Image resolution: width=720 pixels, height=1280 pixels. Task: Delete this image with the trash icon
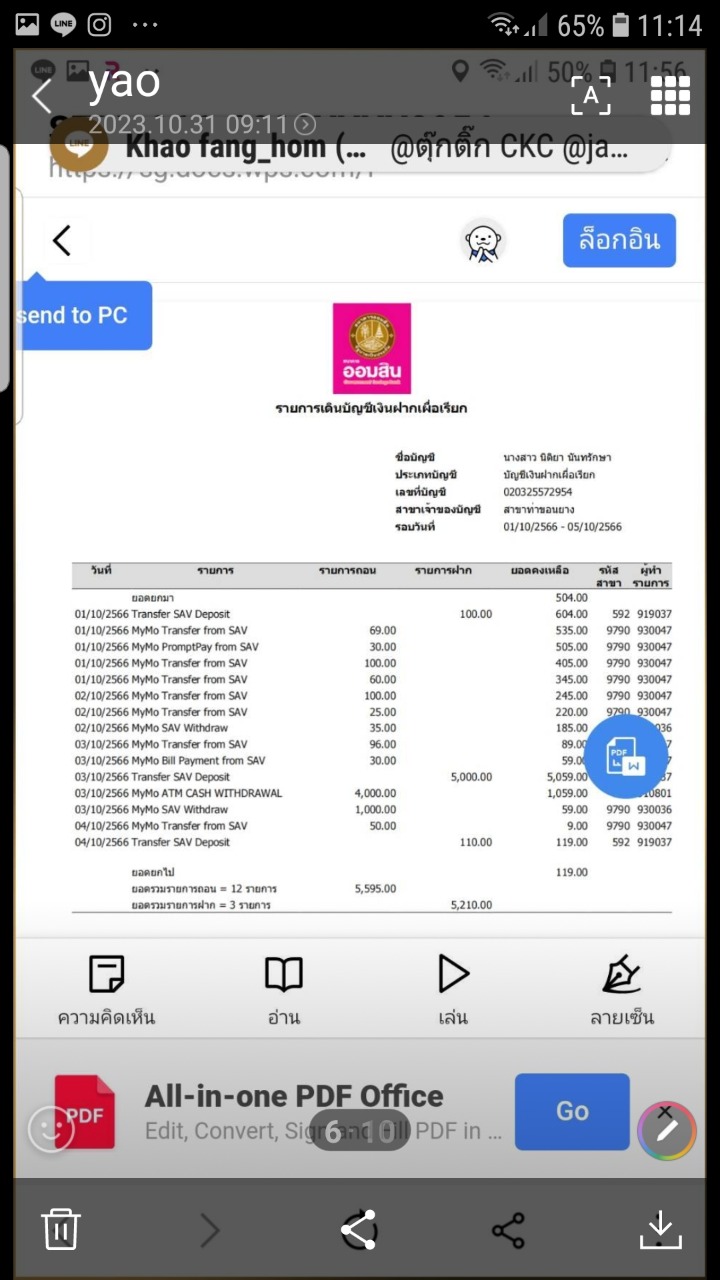pyautogui.click(x=61, y=1229)
